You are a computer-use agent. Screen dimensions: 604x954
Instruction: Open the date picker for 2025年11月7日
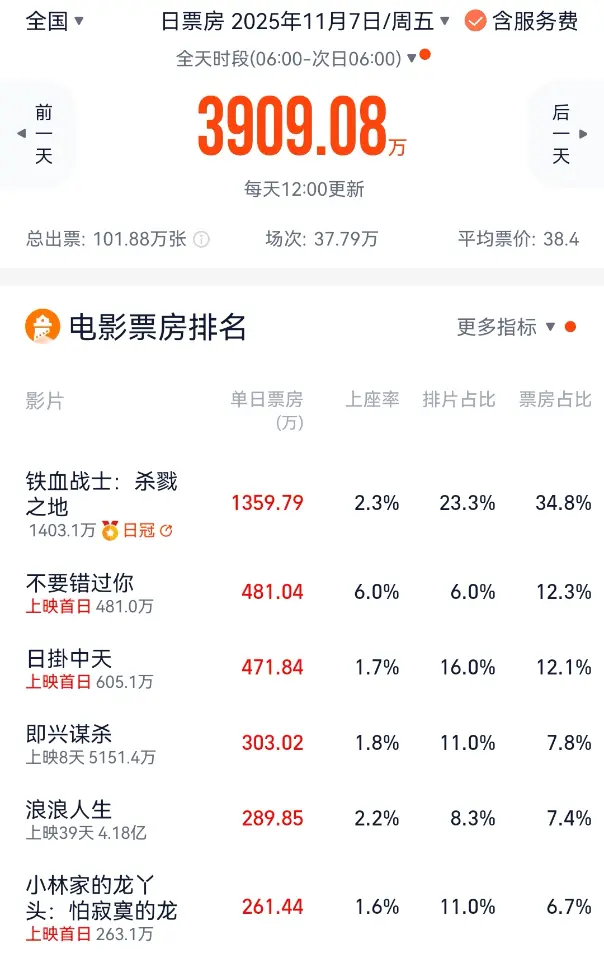pyautogui.click(x=306, y=21)
